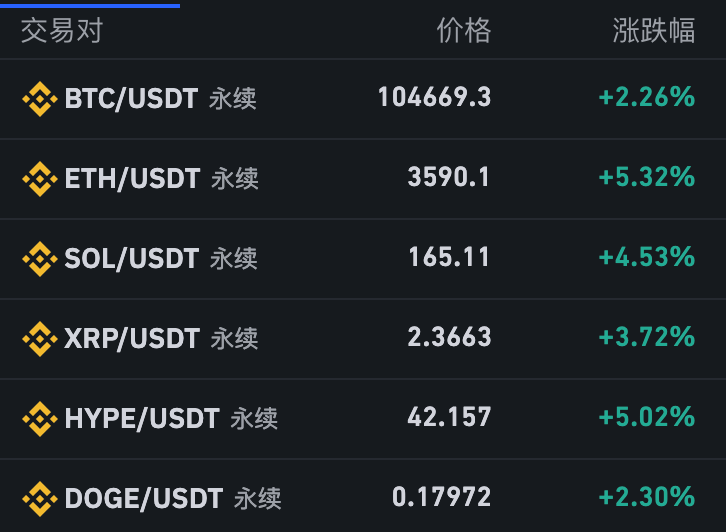Sort by the 价格 column header

pos(464,31)
